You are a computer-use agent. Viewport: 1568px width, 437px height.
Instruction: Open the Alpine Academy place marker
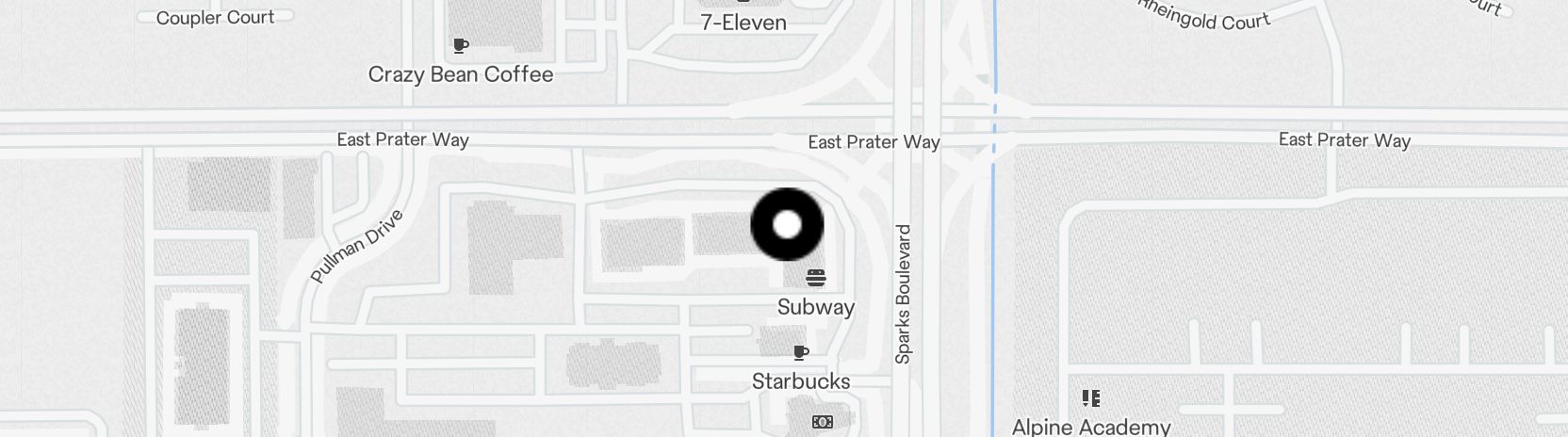pos(1091,398)
